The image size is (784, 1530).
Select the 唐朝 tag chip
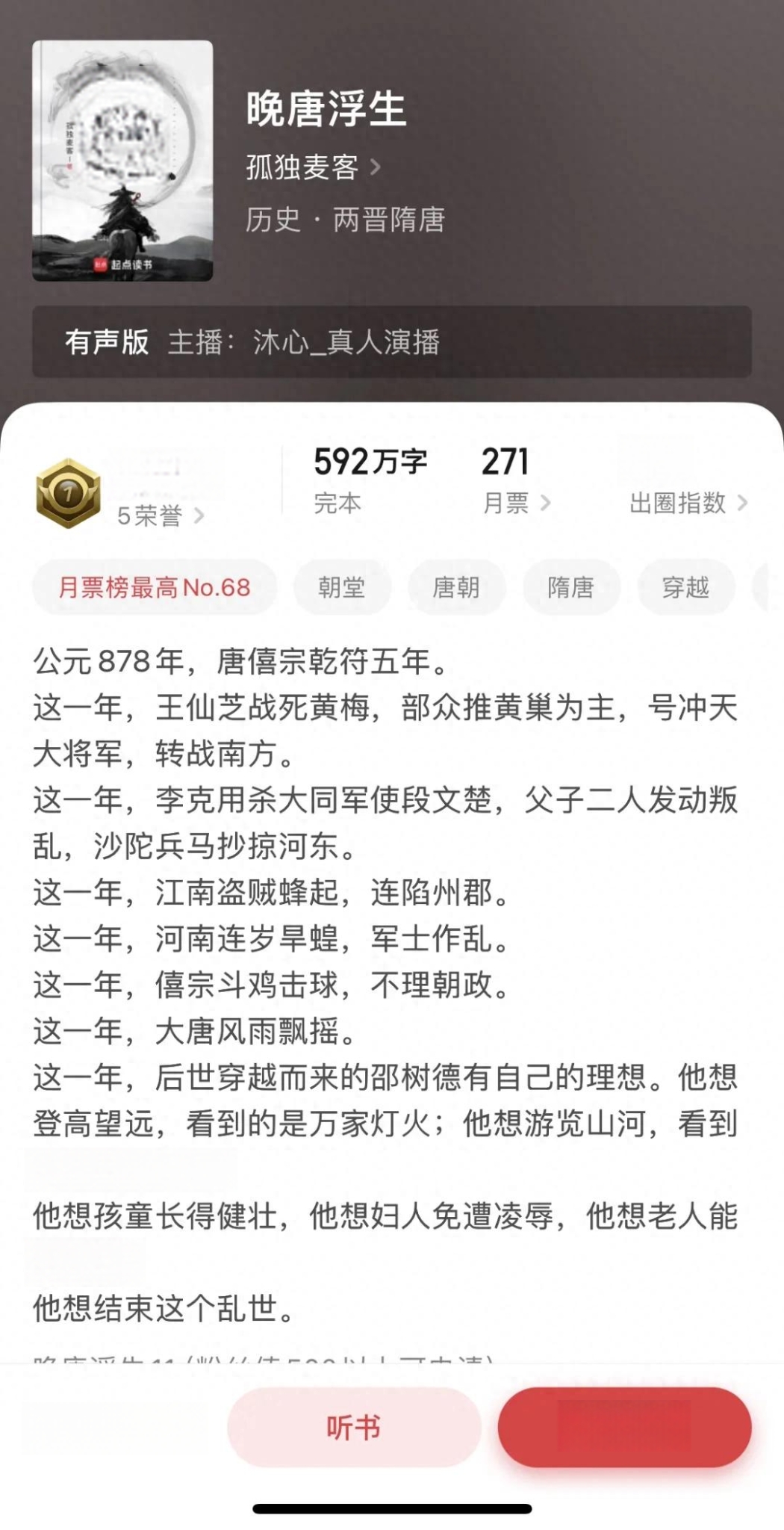(456, 588)
